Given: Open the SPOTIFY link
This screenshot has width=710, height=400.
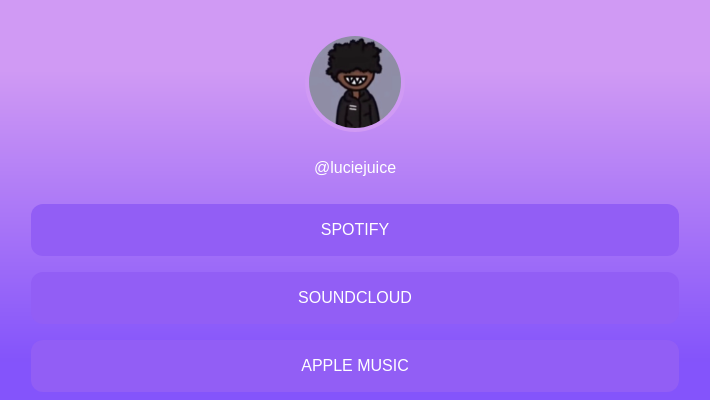Looking at the screenshot, I should pyautogui.click(x=355, y=230).
